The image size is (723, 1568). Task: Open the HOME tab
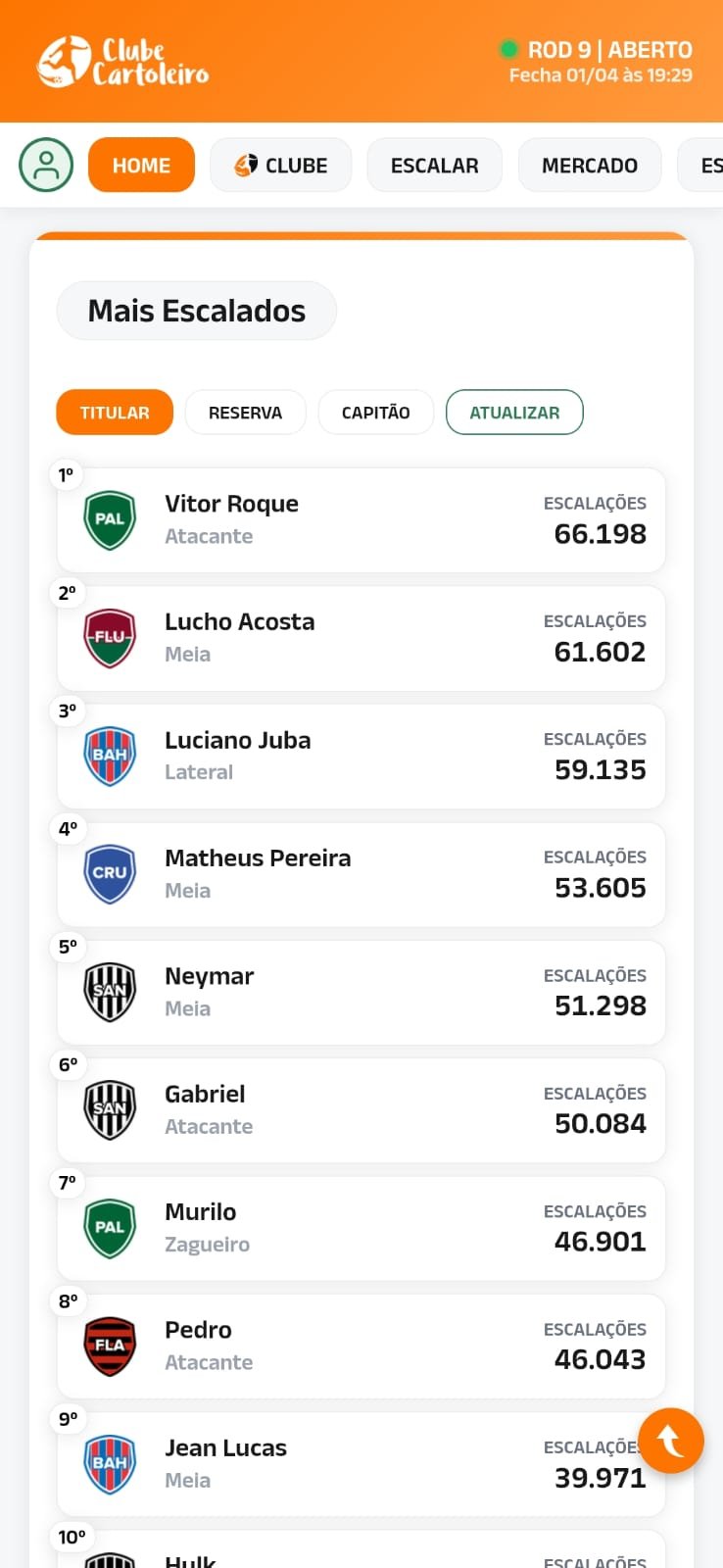pos(141,165)
